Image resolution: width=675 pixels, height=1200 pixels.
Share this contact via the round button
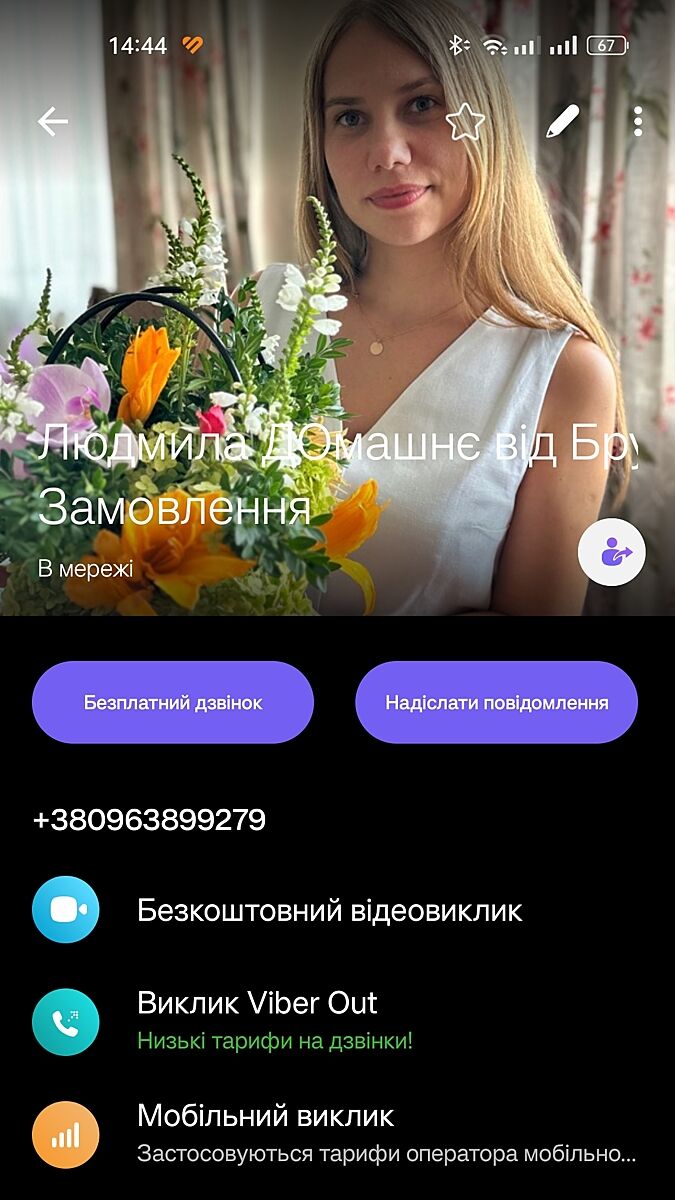(x=612, y=551)
